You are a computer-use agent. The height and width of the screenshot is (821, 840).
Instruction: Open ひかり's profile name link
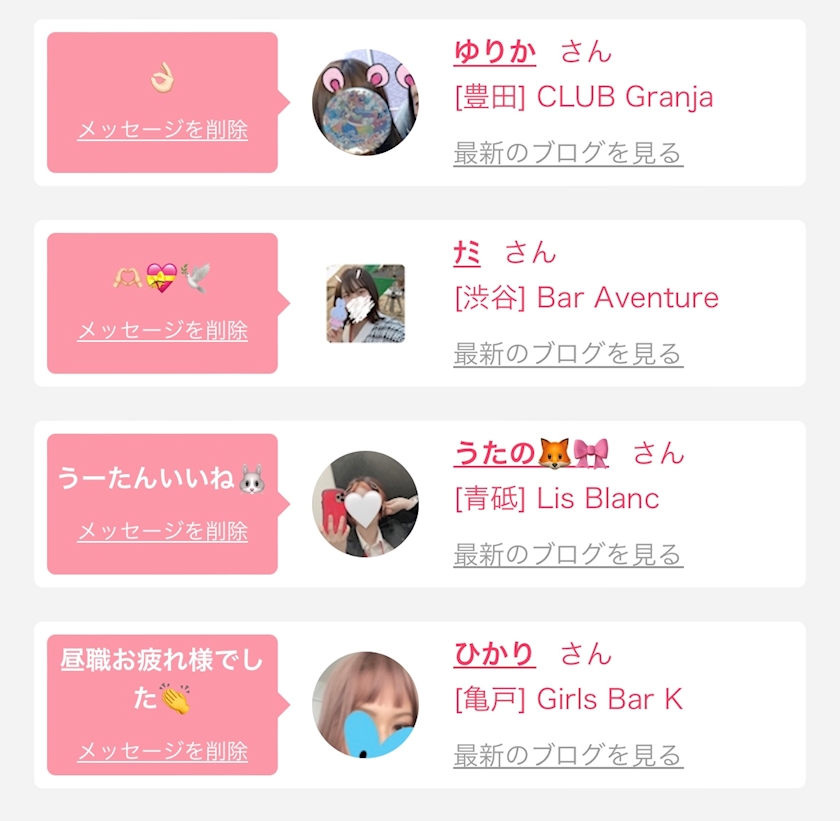[x=494, y=654]
